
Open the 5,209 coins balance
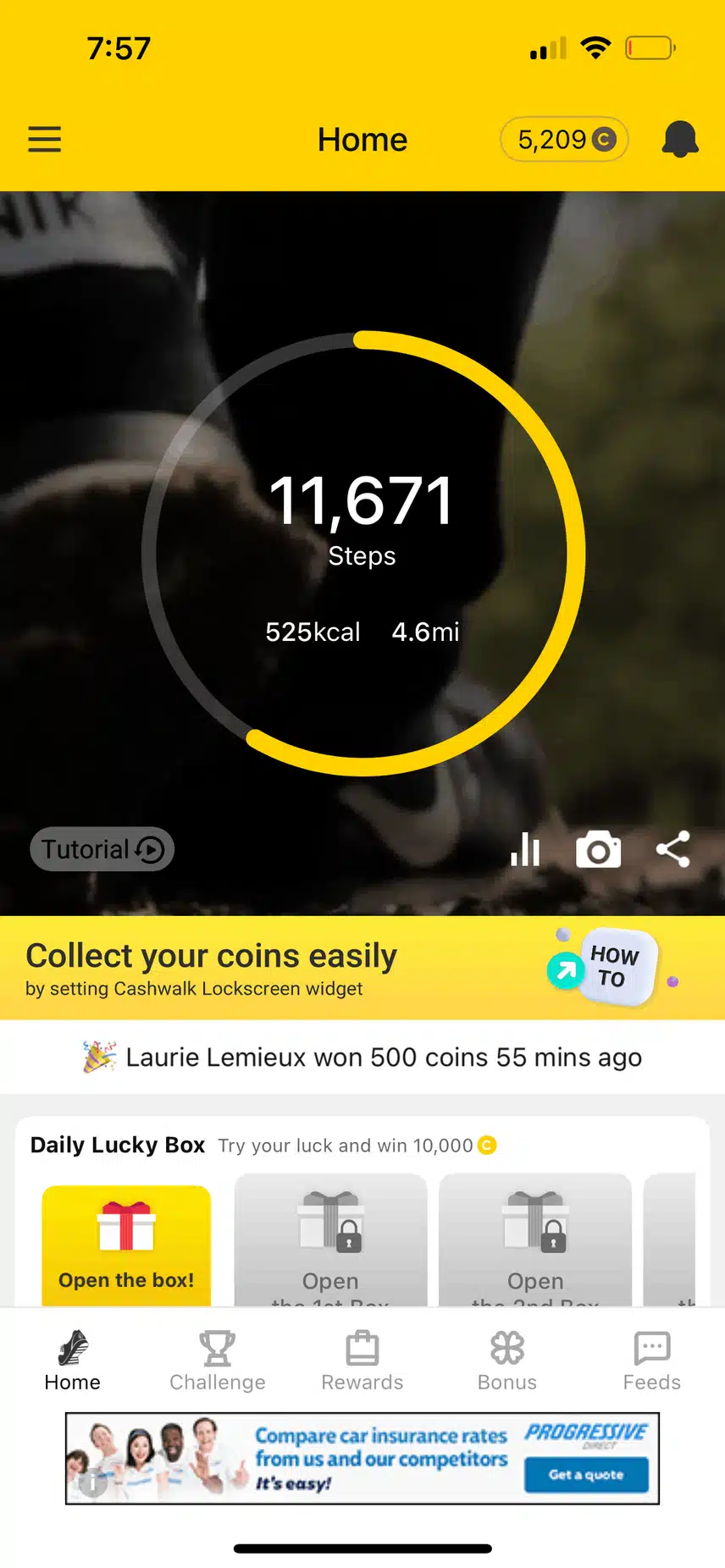click(x=565, y=139)
